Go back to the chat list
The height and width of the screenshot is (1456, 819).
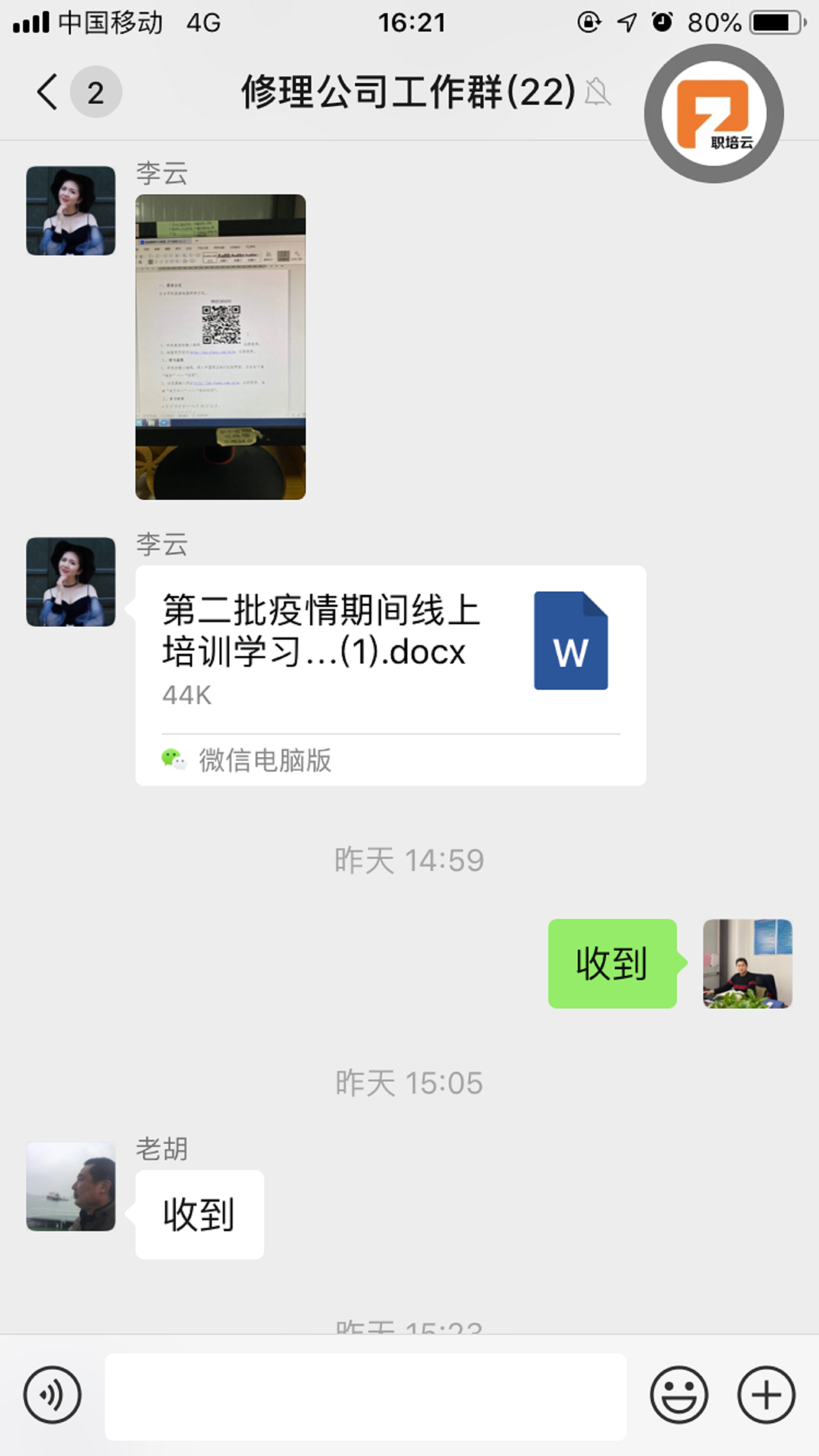(48, 91)
